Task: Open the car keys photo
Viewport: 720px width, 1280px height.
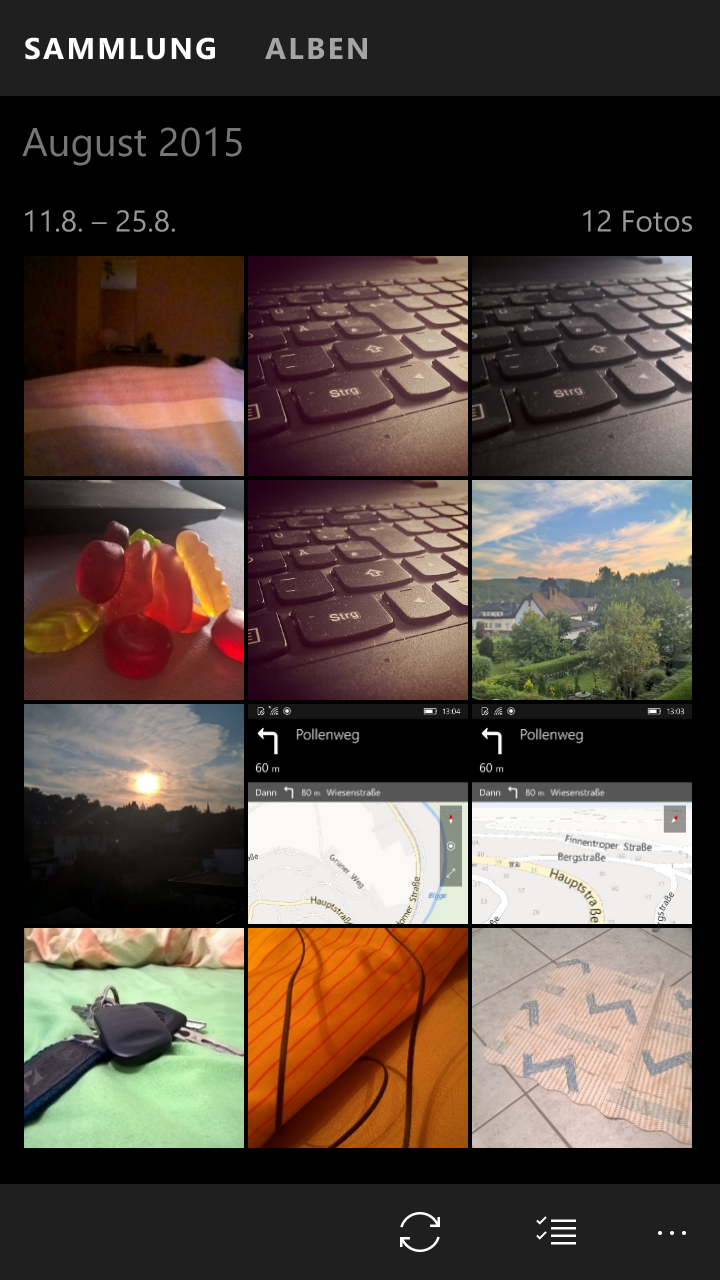Action: click(134, 1038)
